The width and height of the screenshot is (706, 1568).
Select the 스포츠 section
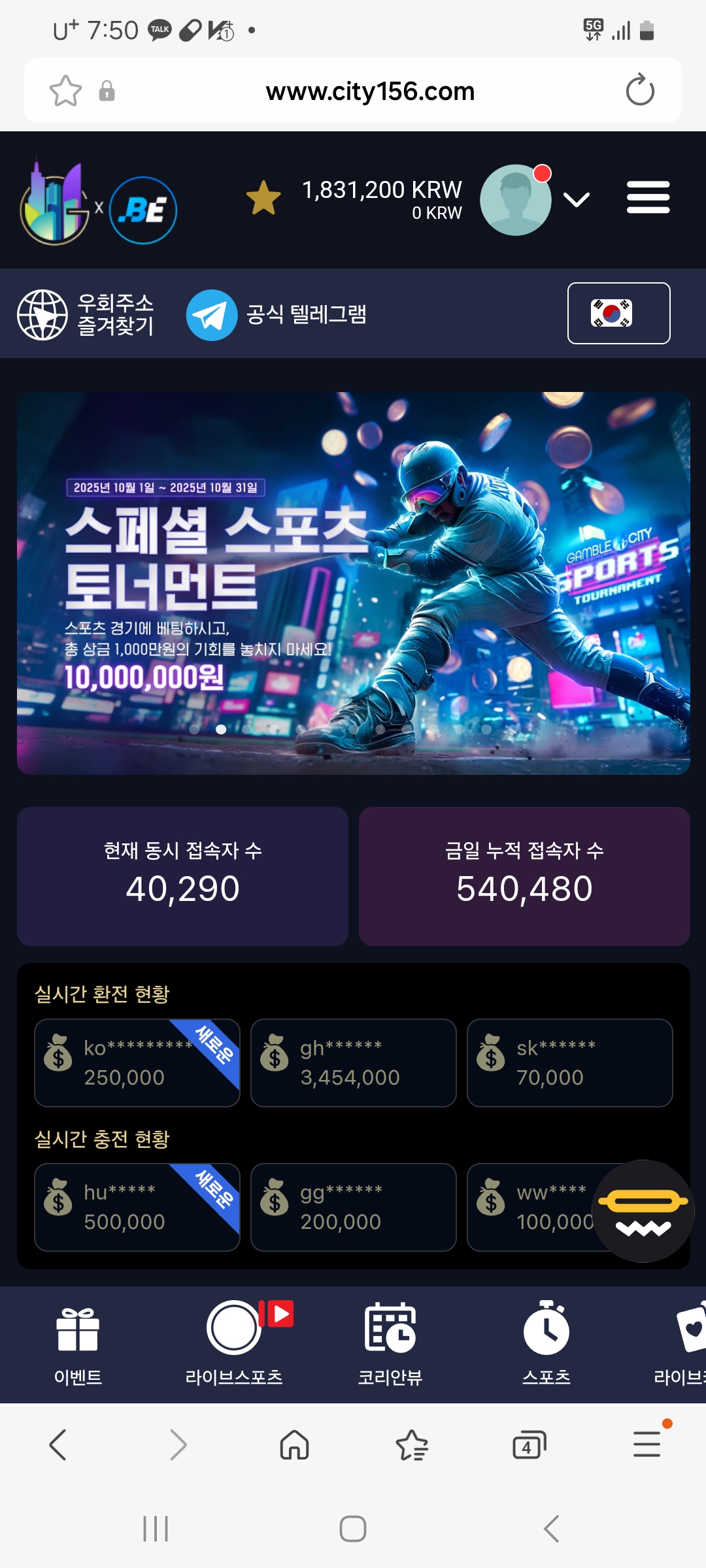pyautogui.click(x=546, y=1343)
